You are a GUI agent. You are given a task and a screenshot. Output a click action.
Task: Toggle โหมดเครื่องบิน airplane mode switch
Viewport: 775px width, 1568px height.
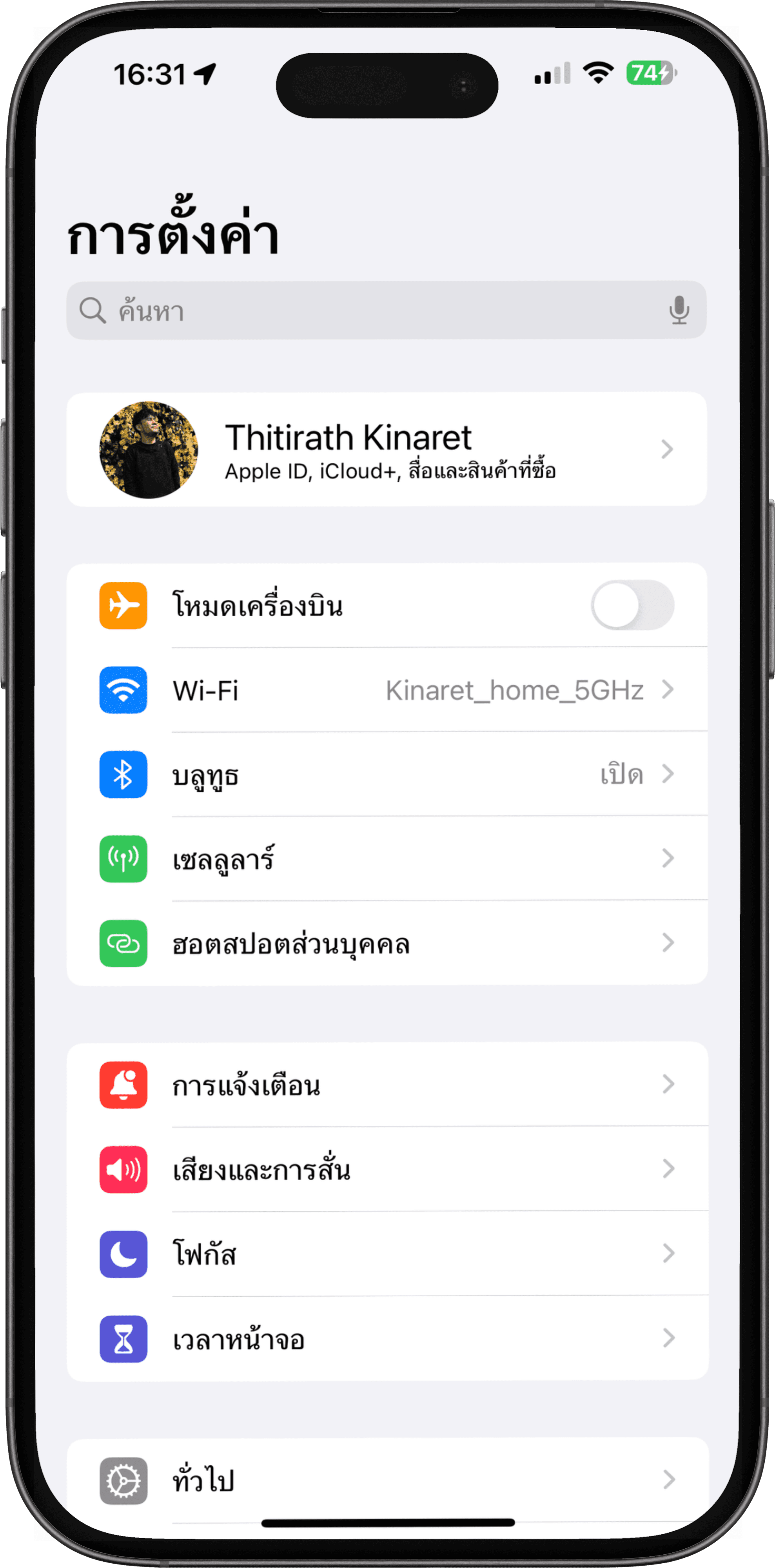(632, 605)
